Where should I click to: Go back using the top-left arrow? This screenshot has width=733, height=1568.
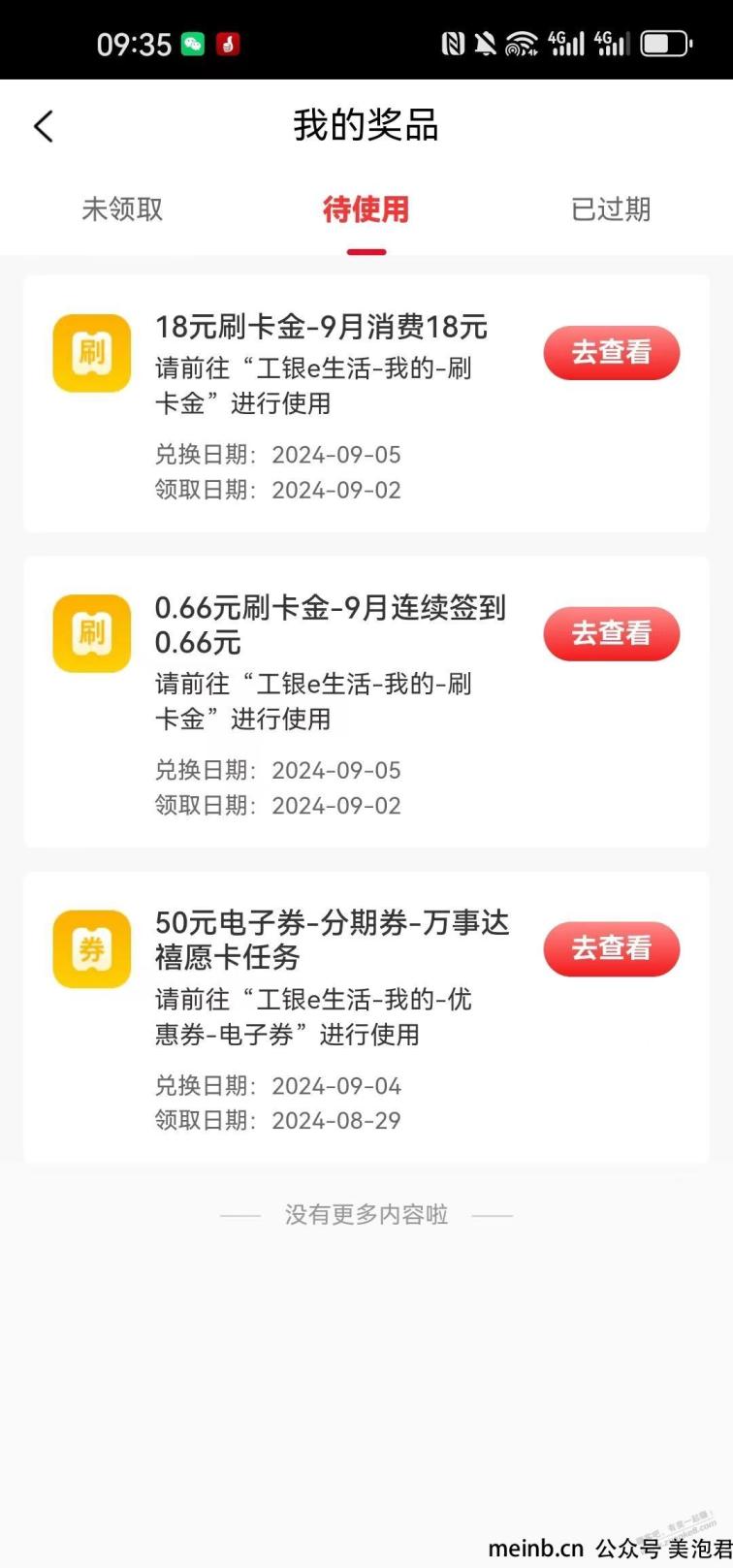(x=44, y=126)
